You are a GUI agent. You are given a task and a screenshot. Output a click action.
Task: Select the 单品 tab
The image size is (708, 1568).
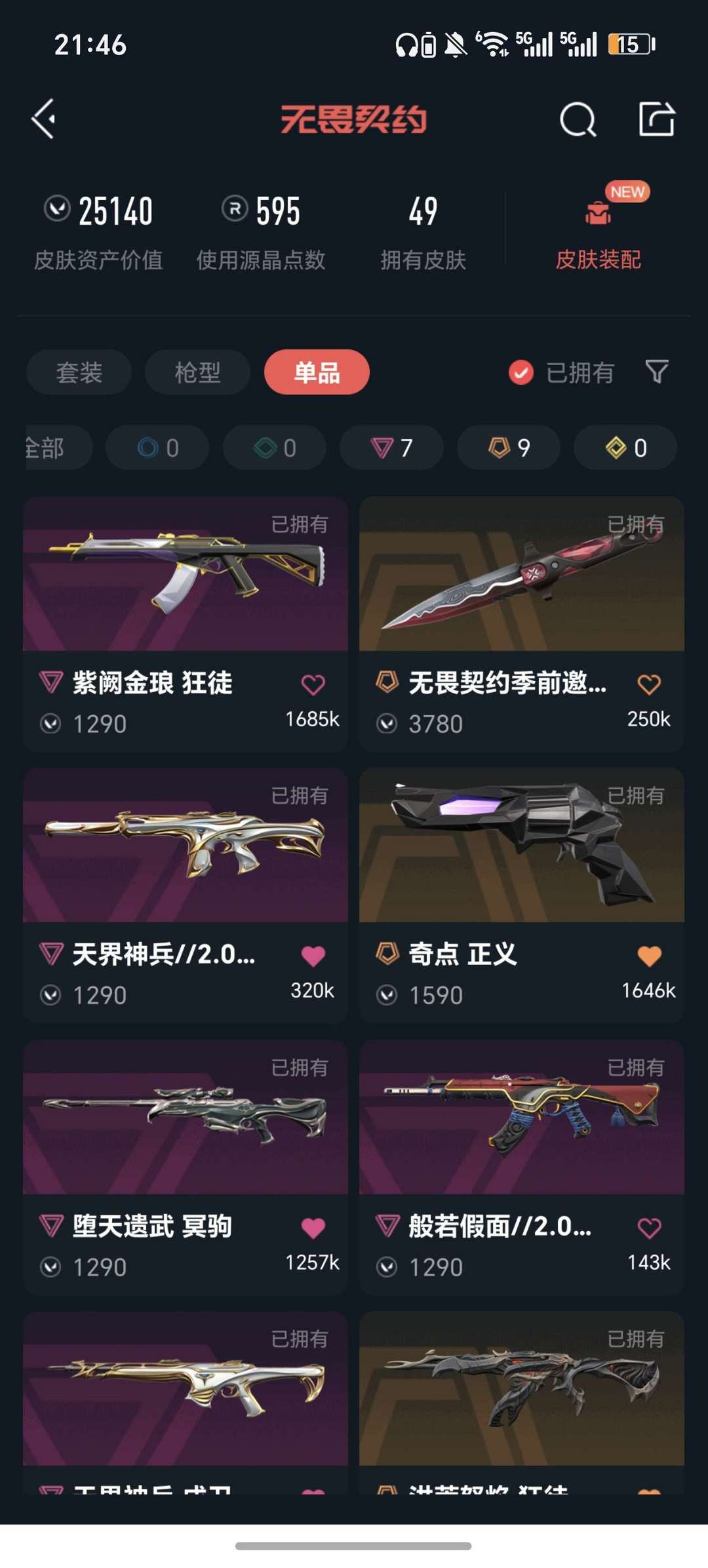317,372
